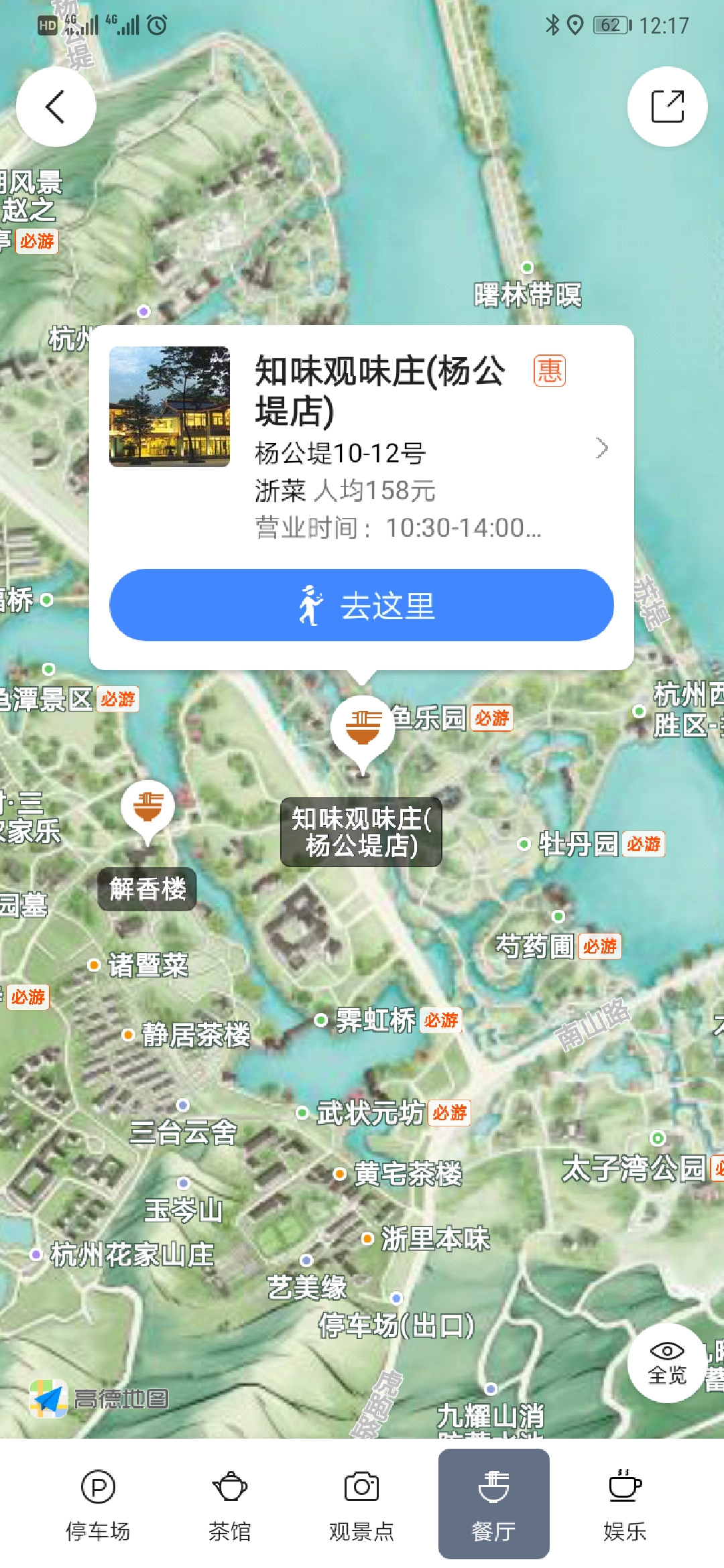Switch to the 观景点 tab
The height and width of the screenshot is (1568, 724).
tap(361, 1504)
